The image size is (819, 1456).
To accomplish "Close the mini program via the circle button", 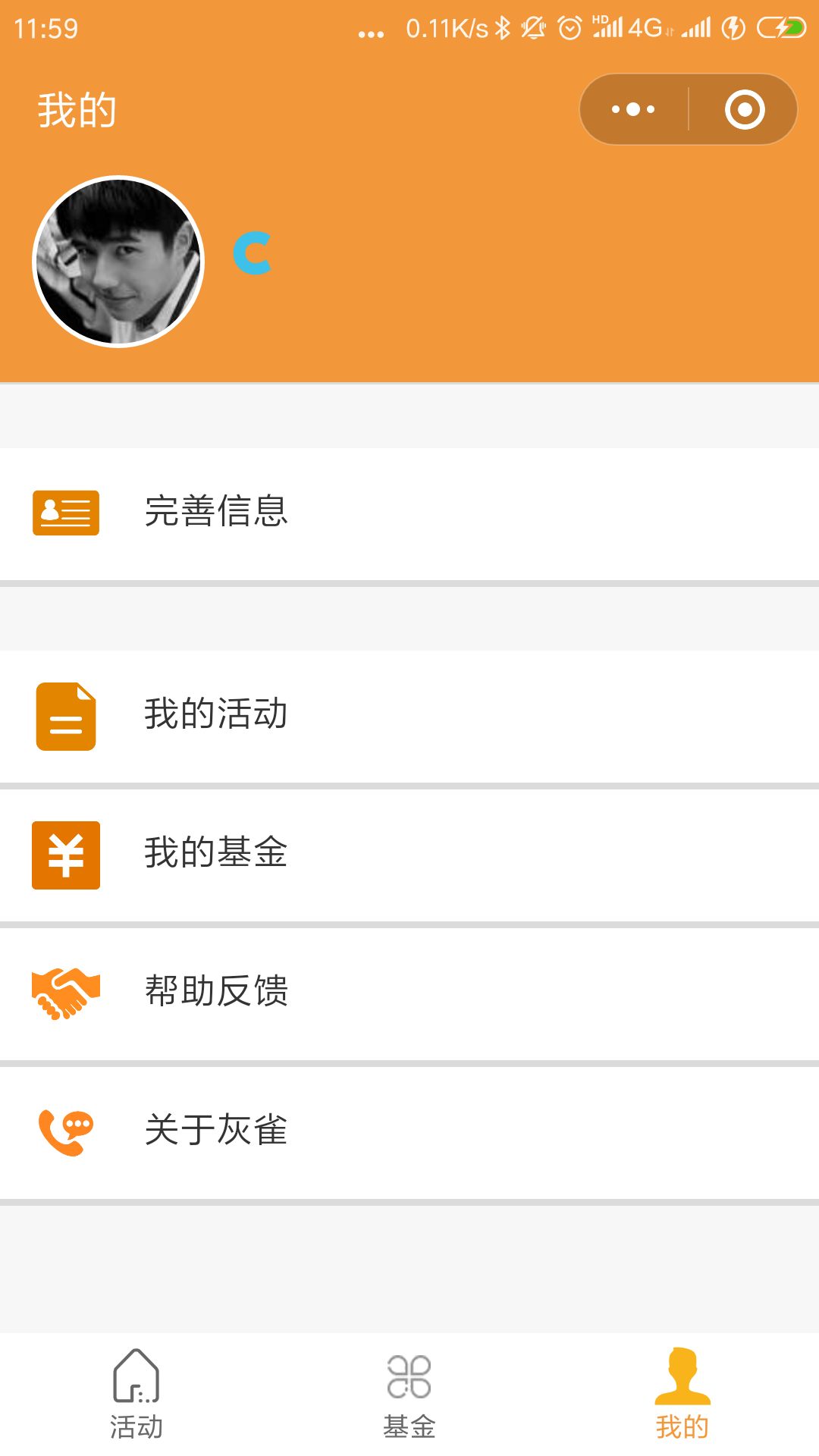I will point(745,109).
